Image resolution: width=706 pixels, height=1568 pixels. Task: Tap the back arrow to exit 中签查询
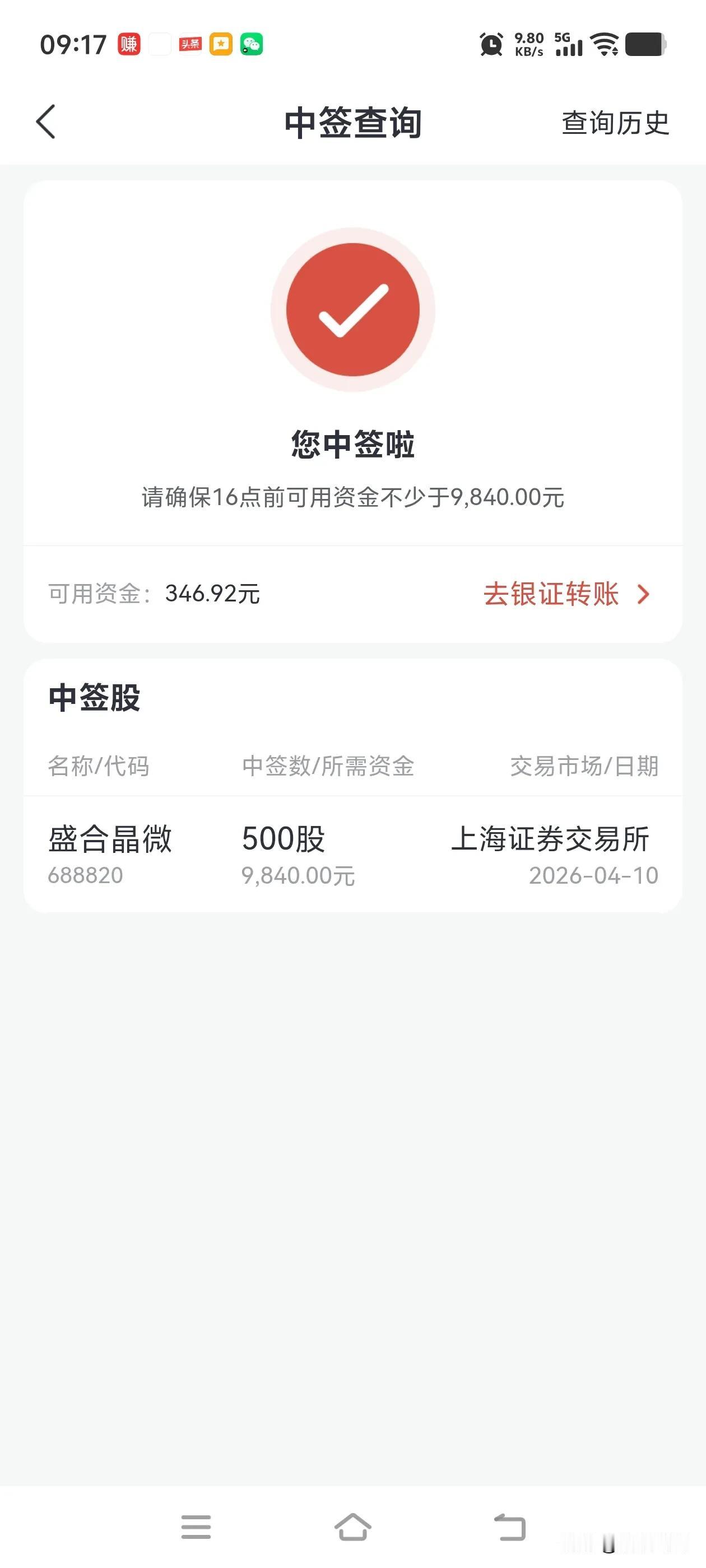(x=46, y=121)
